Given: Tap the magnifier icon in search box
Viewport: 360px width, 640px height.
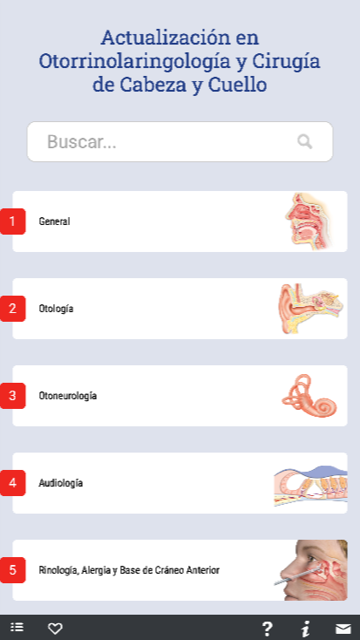Looking at the screenshot, I should (x=304, y=142).
